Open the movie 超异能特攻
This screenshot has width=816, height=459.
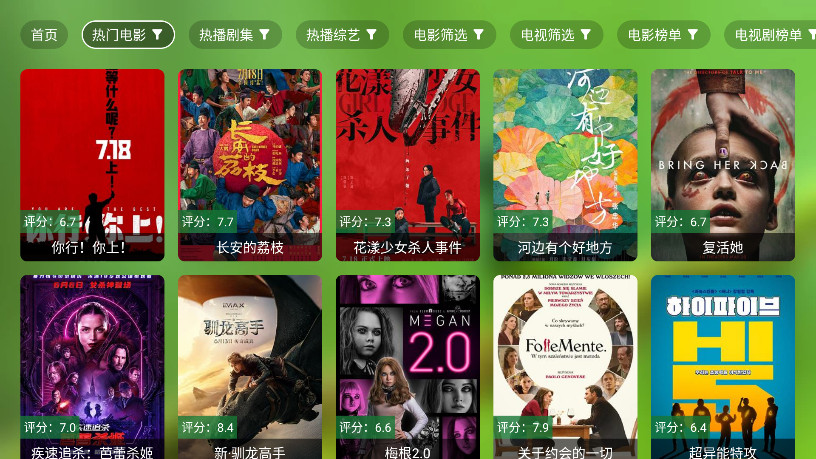coord(723,368)
